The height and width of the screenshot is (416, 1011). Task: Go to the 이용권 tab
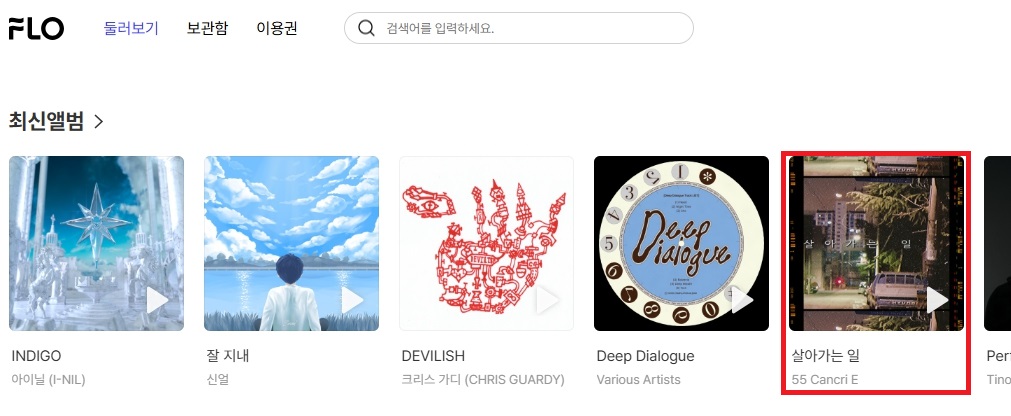point(277,28)
